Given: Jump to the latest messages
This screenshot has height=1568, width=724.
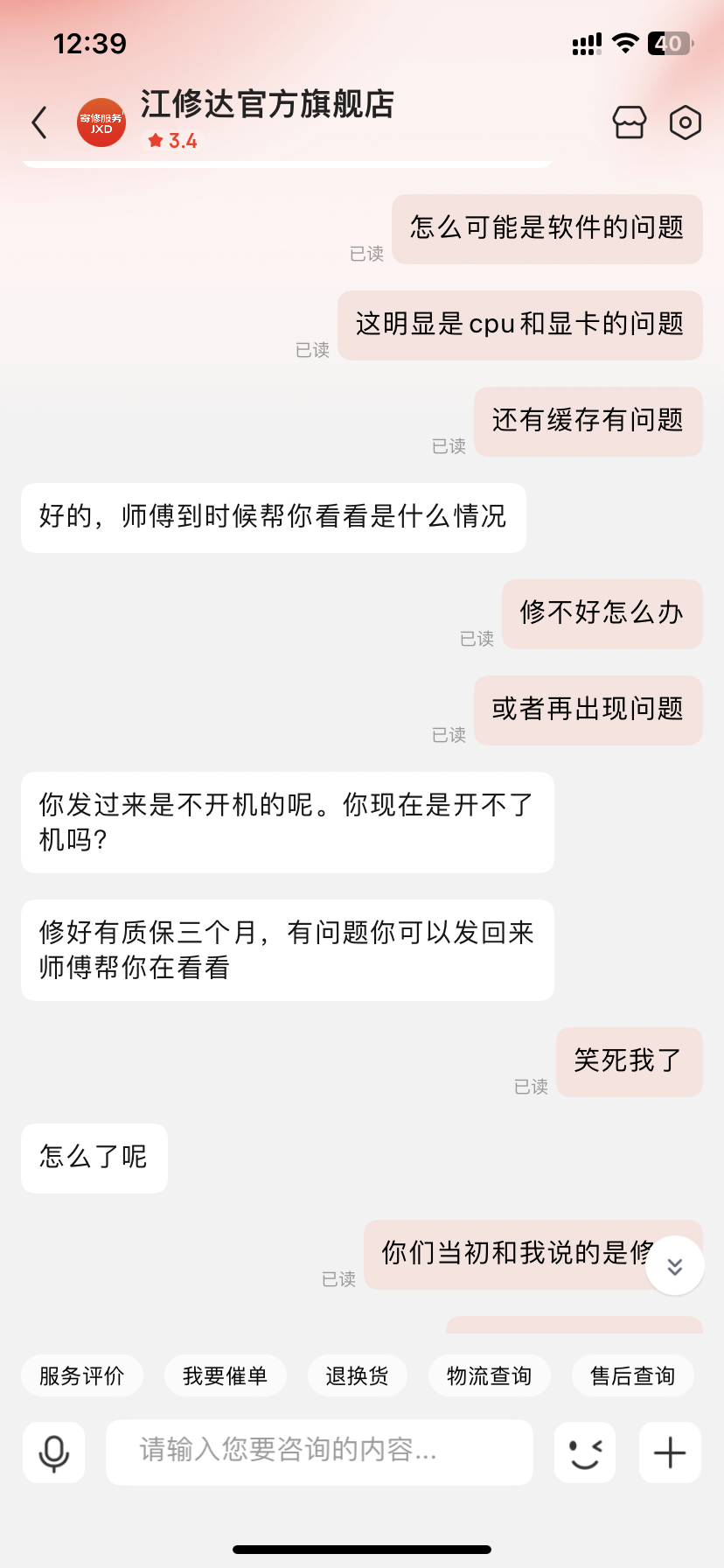Looking at the screenshot, I should 675,1265.
